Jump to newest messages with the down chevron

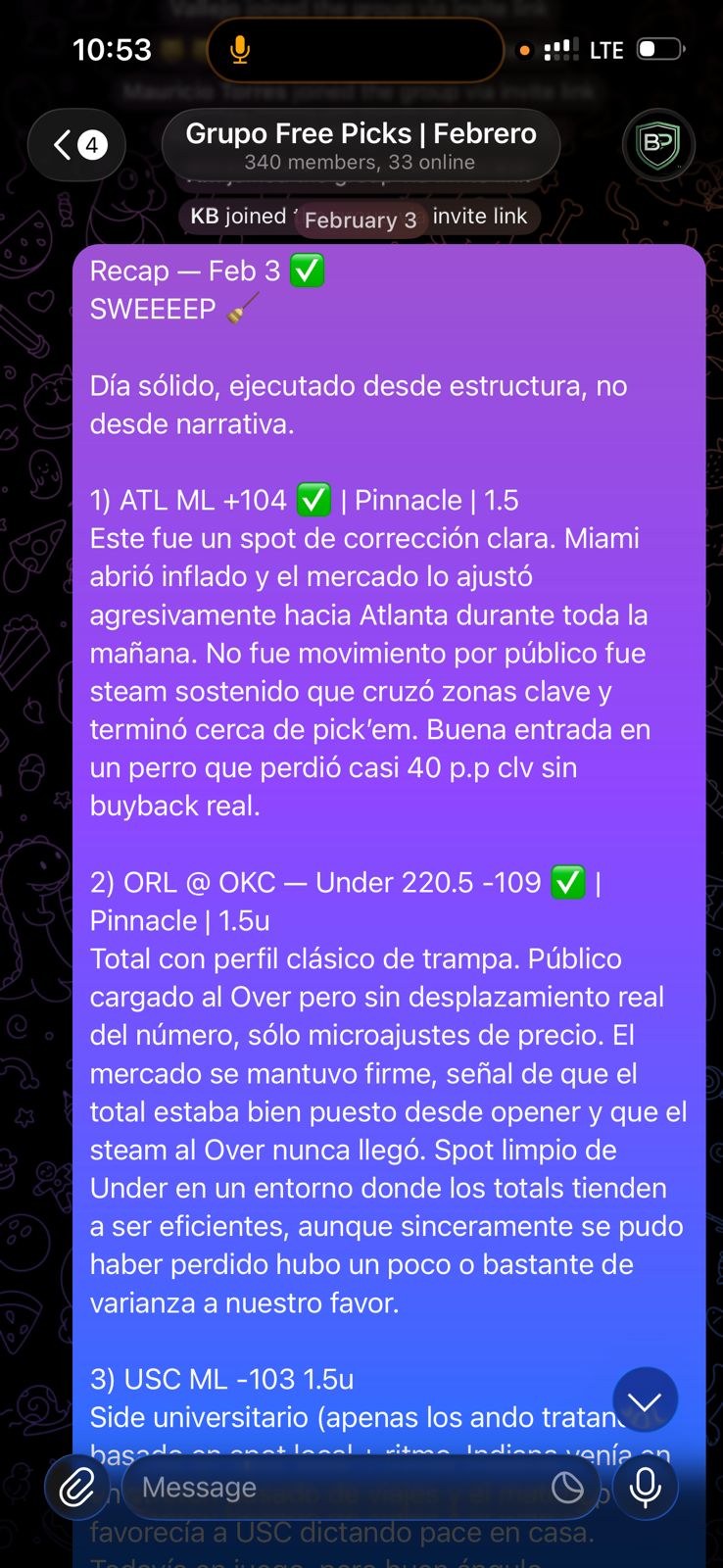[645, 1399]
